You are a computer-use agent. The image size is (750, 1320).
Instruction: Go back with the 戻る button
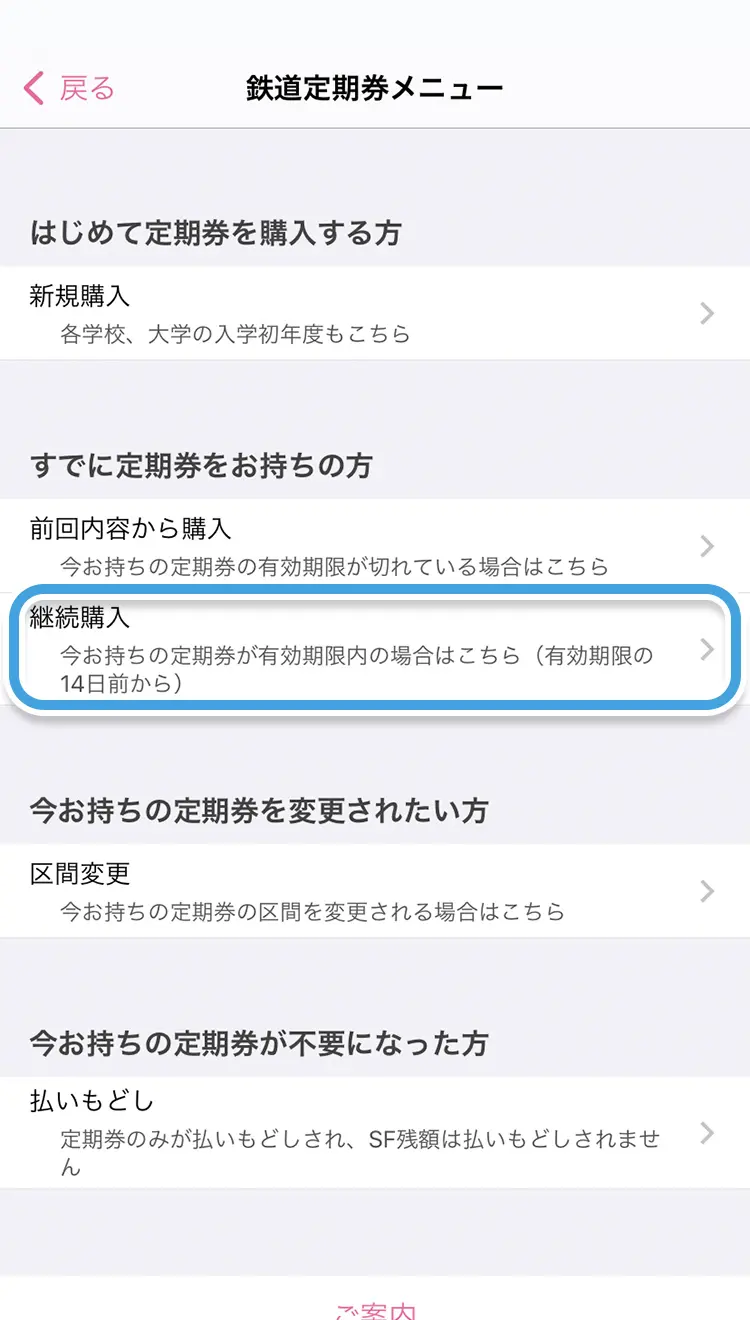coord(68,88)
